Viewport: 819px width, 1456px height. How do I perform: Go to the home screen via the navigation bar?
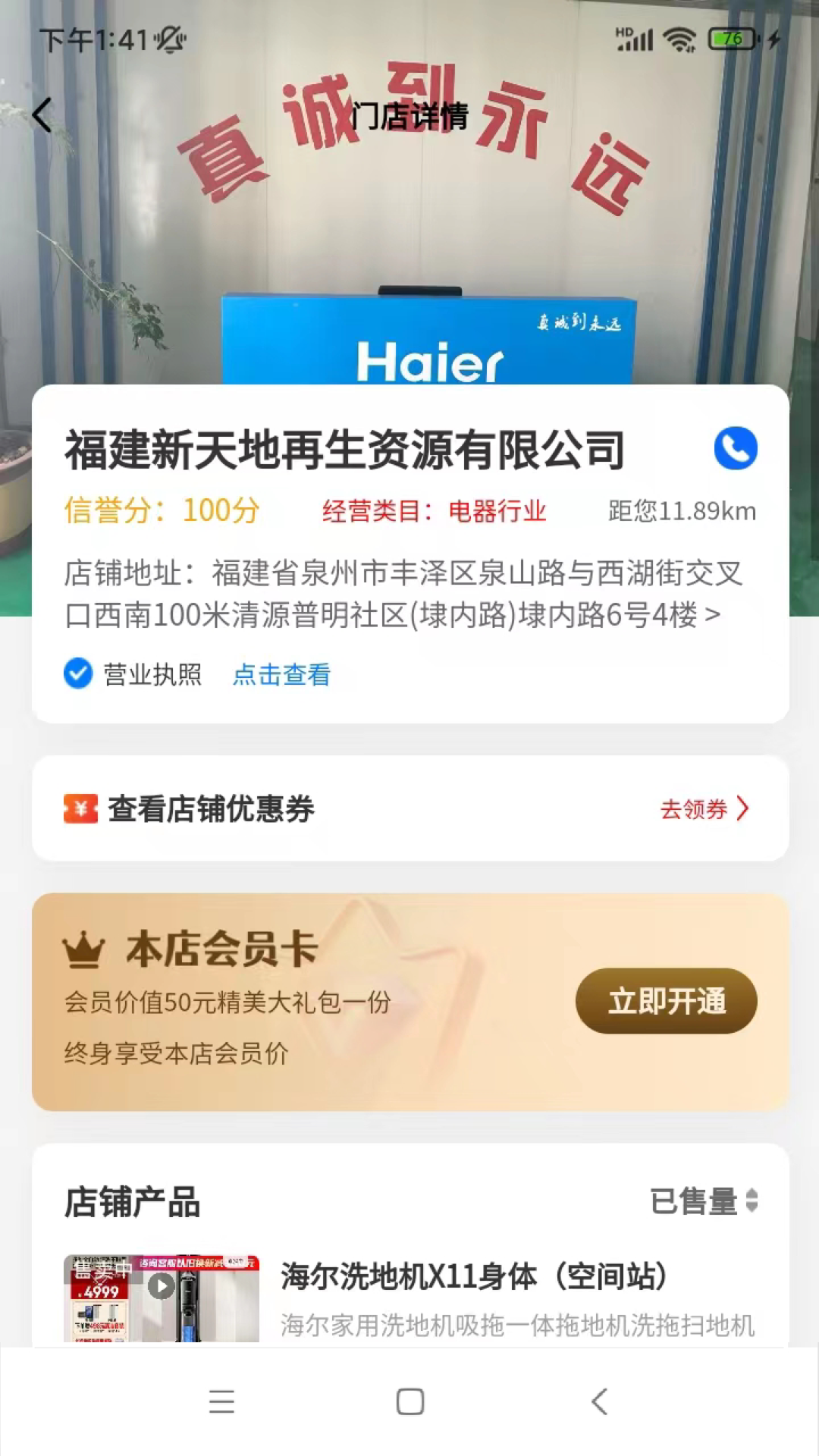coord(410,1401)
